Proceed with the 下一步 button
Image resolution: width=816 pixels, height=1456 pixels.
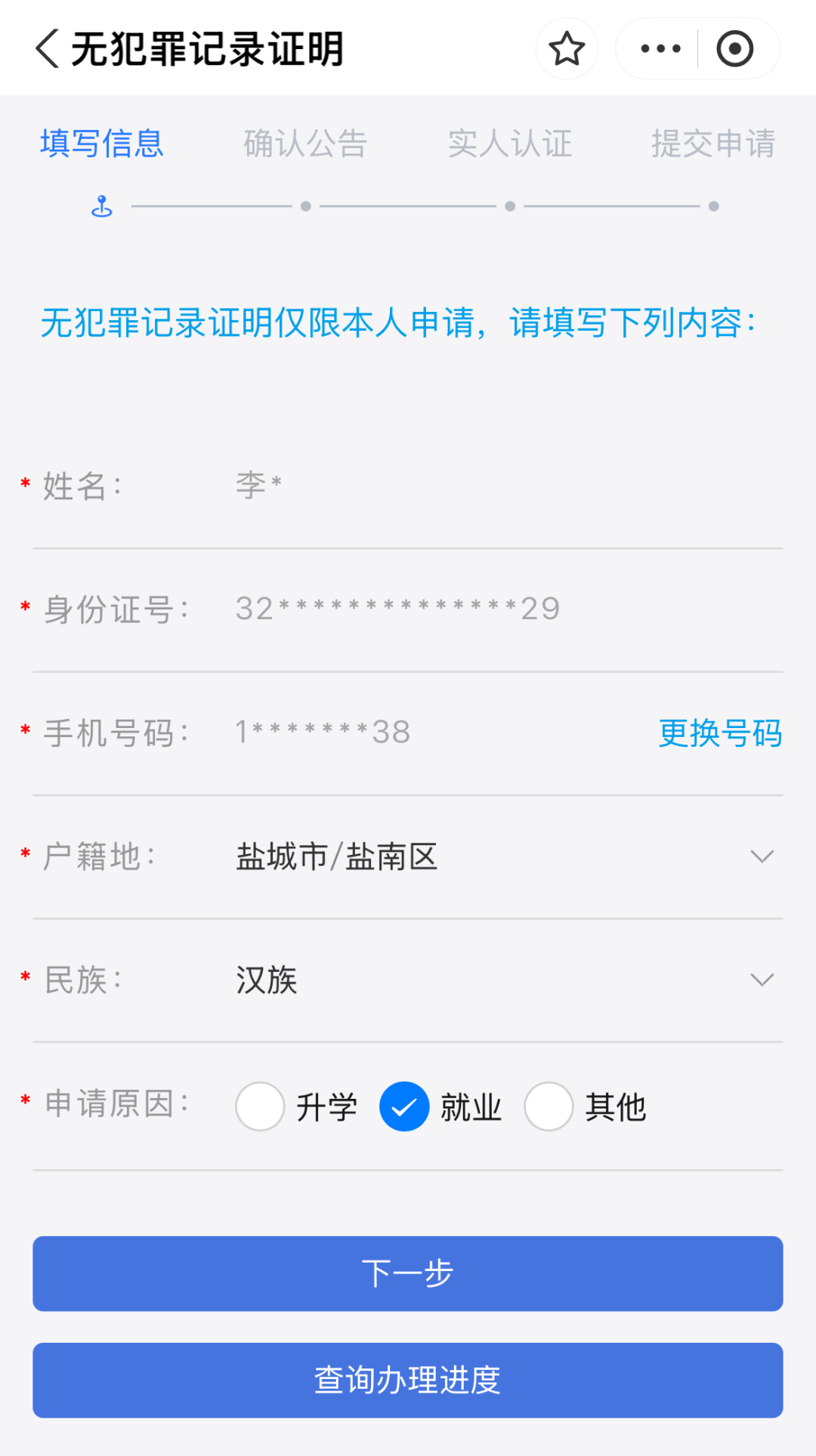408,1273
